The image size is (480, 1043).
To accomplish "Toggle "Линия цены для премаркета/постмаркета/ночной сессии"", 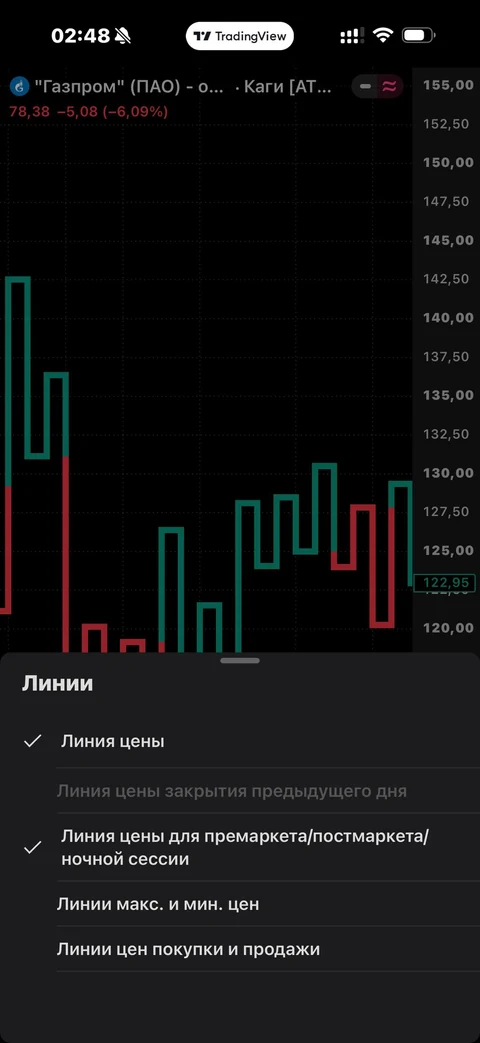I will (240, 847).
